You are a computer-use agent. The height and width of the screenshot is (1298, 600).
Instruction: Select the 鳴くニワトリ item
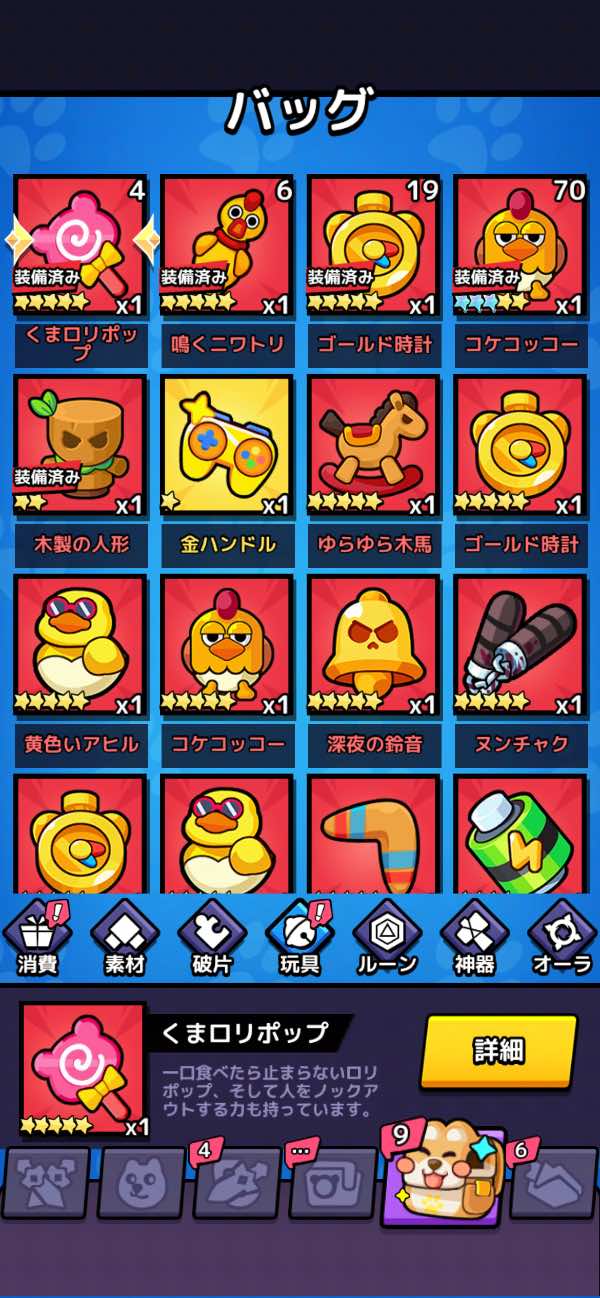pyautogui.click(x=227, y=246)
